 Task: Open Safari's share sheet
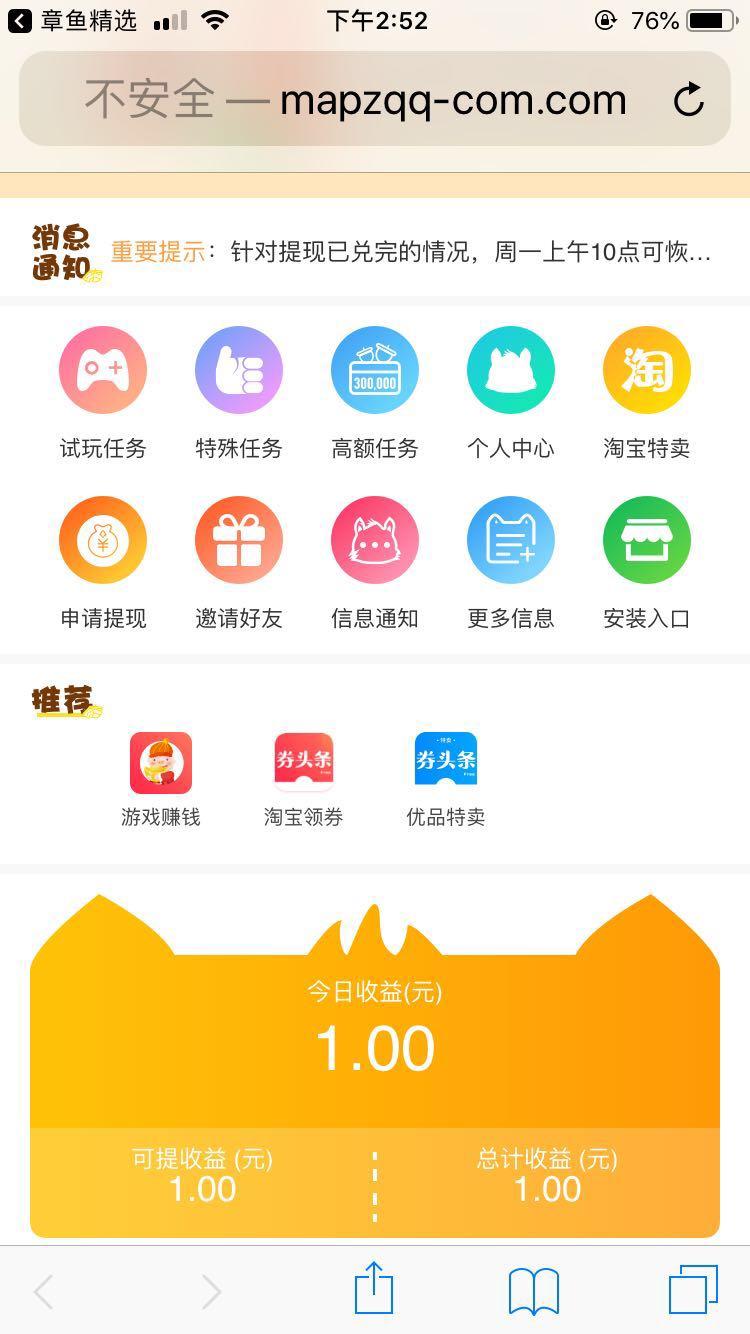pyautogui.click(x=375, y=1290)
